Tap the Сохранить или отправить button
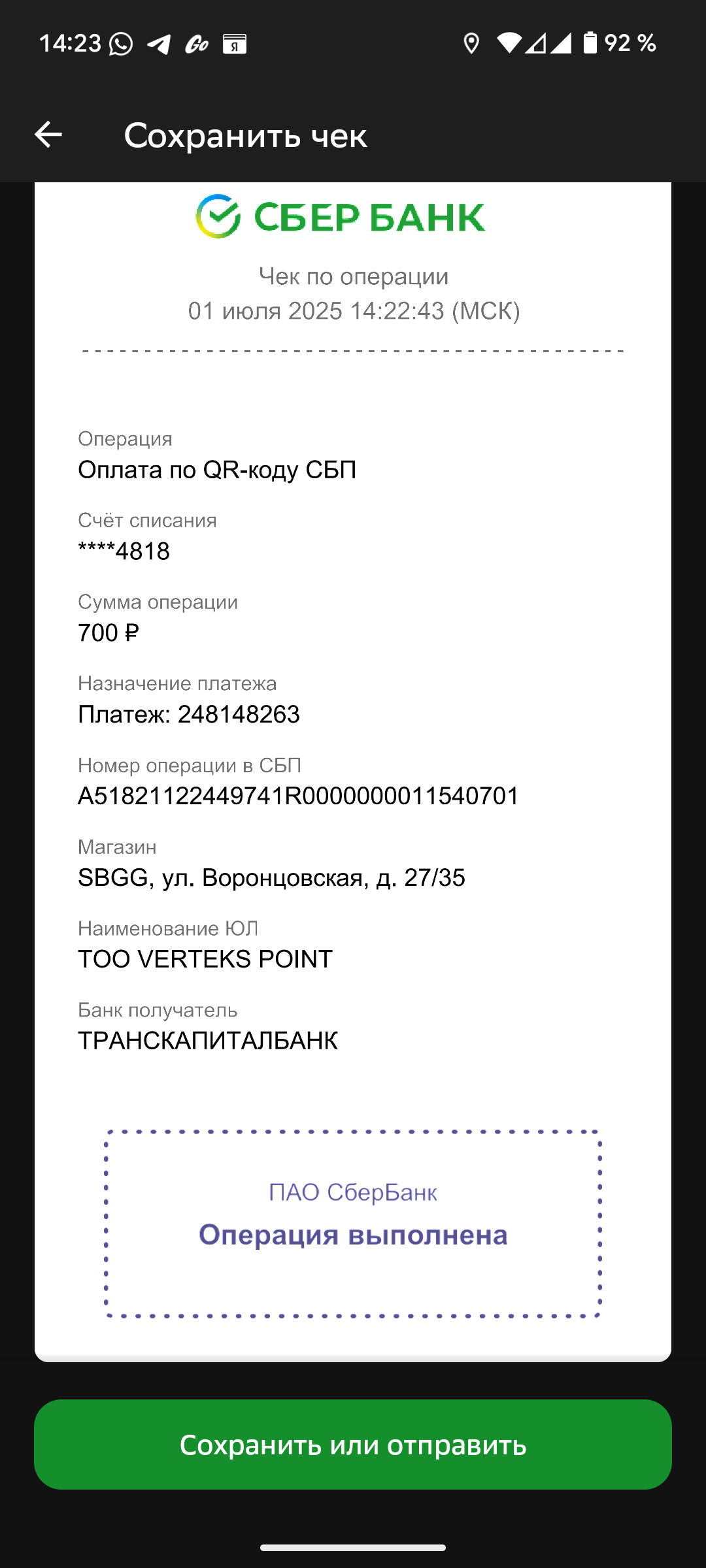706x1568 pixels. pyautogui.click(x=353, y=1445)
